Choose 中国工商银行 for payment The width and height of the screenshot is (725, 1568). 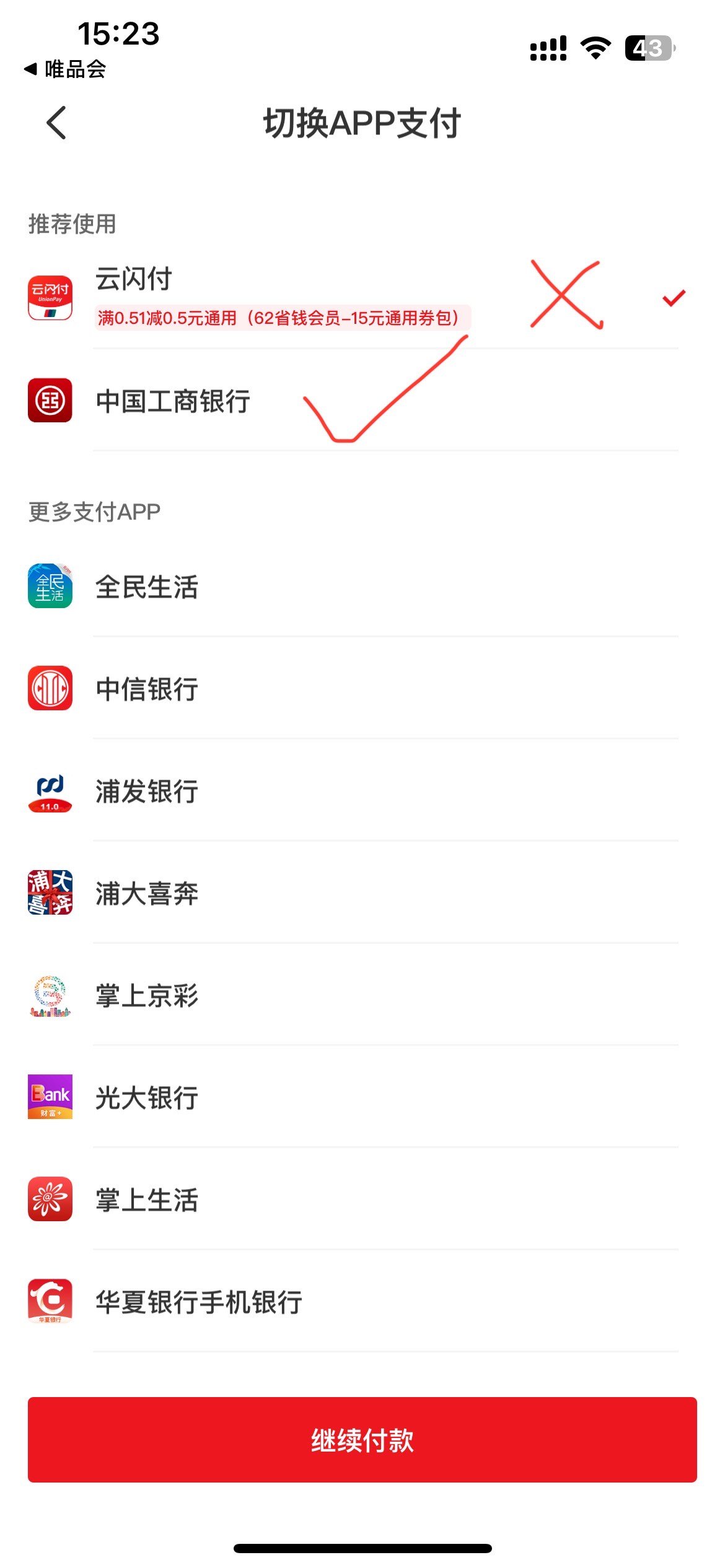point(362,400)
